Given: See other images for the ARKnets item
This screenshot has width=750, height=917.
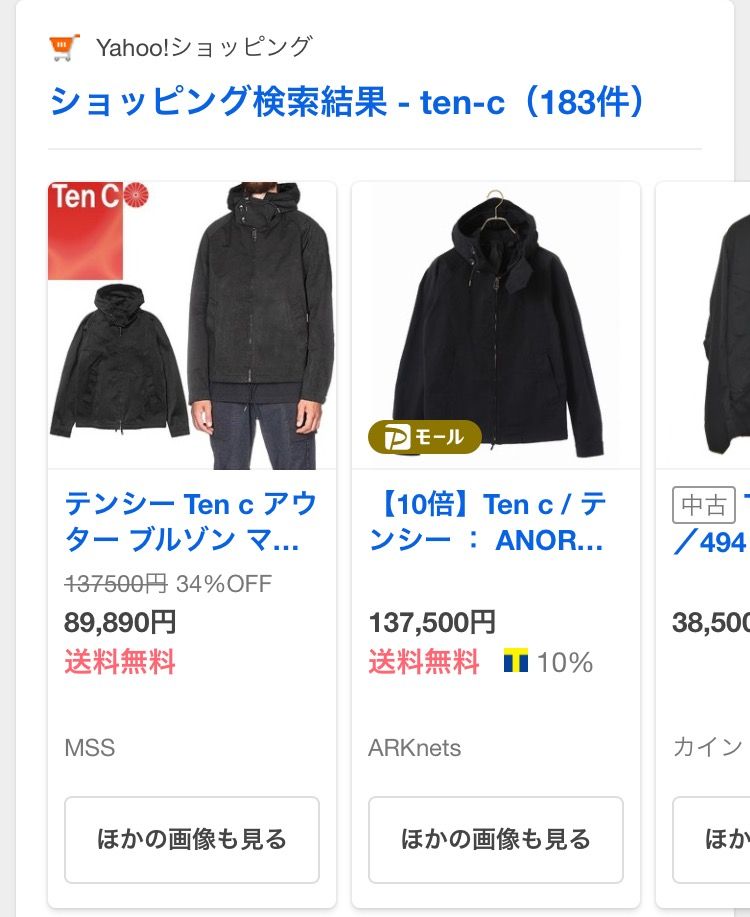Looking at the screenshot, I should coord(495,839).
